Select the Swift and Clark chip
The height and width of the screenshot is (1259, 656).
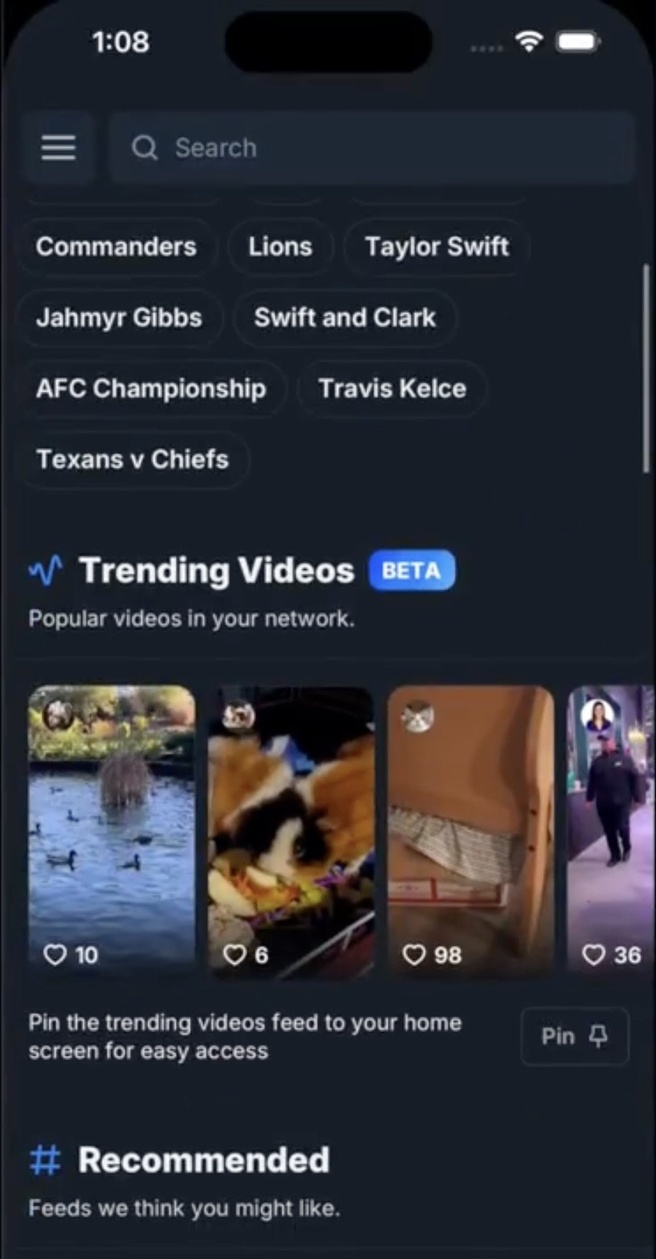pyautogui.click(x=345, y=318)
